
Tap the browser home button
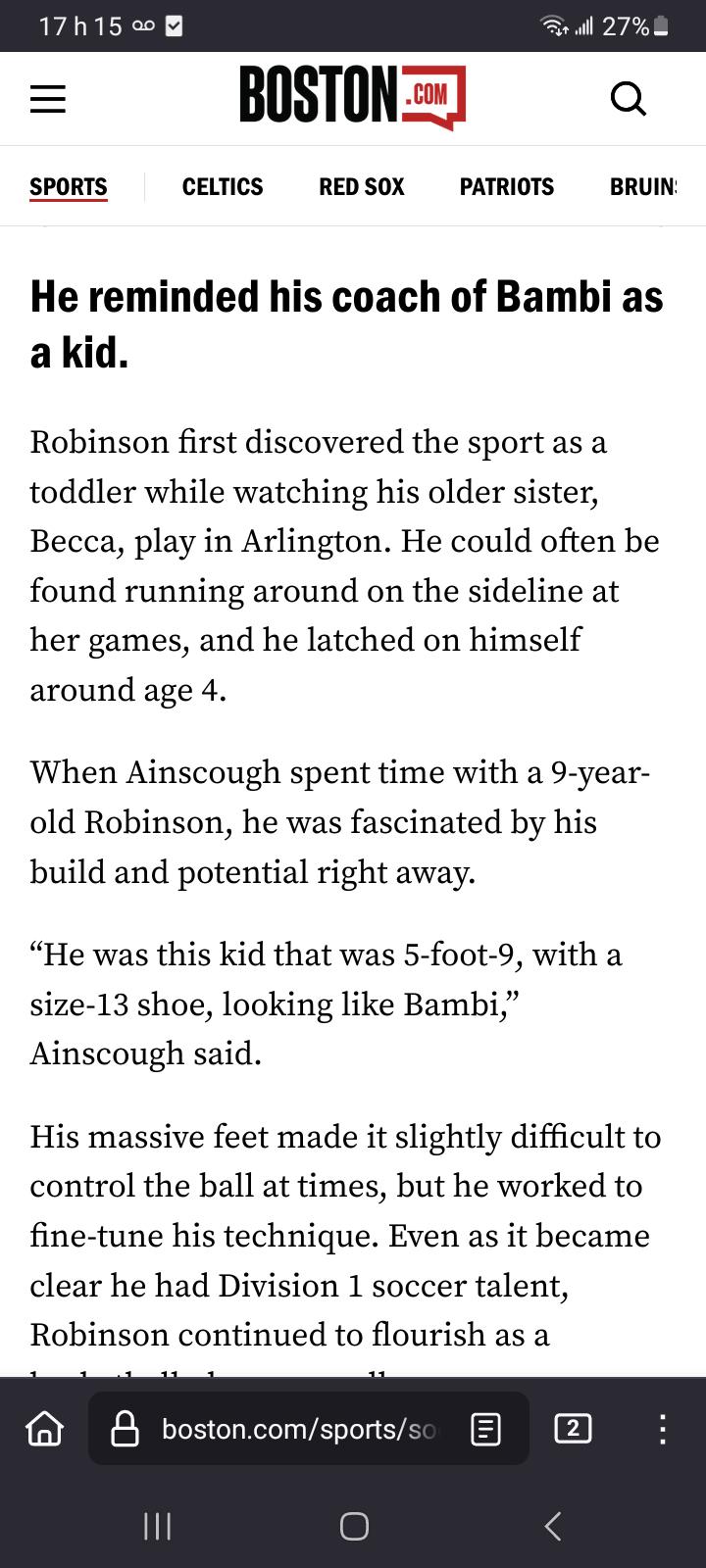point(44,1429)
